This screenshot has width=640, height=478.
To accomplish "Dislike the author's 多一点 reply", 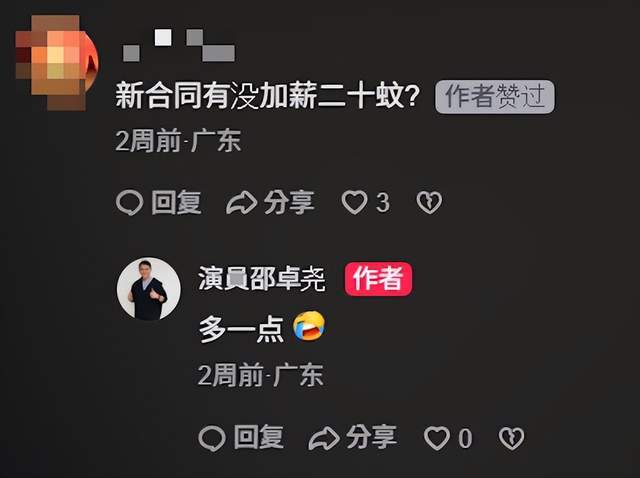I will point(511,437).
